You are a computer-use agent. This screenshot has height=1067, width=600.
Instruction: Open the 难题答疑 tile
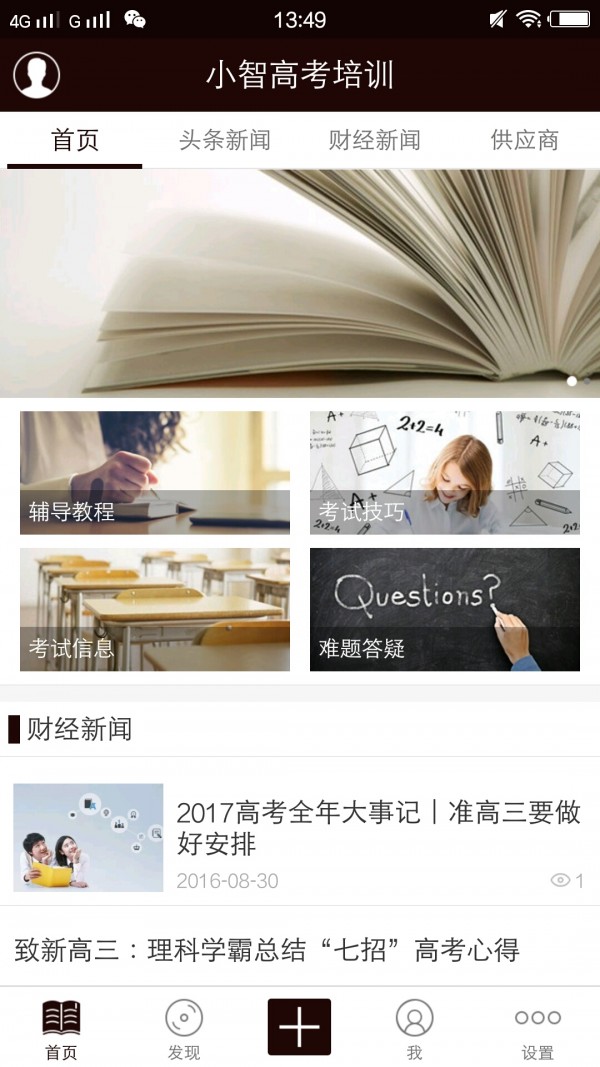(444, 609)
